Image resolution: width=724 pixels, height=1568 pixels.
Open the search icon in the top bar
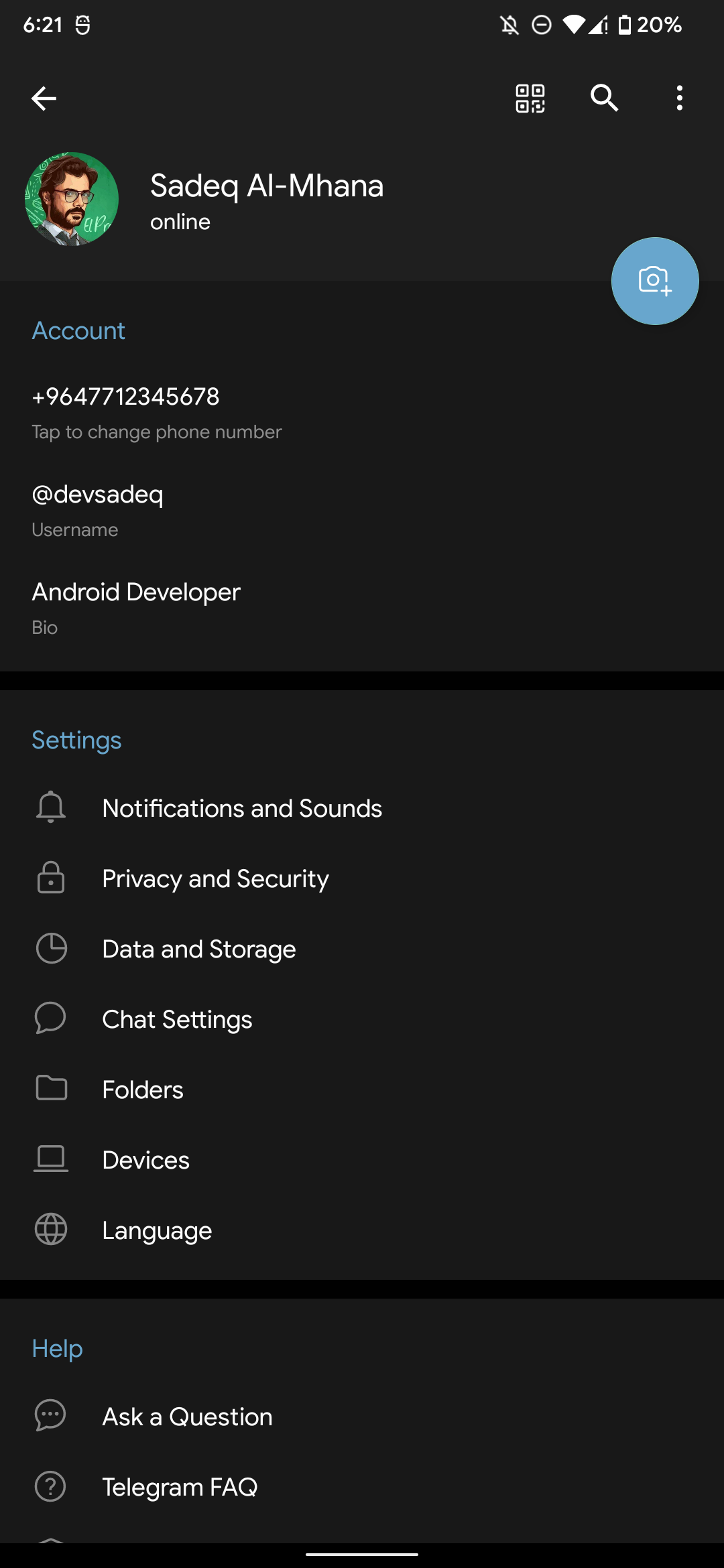pos(603,98)
